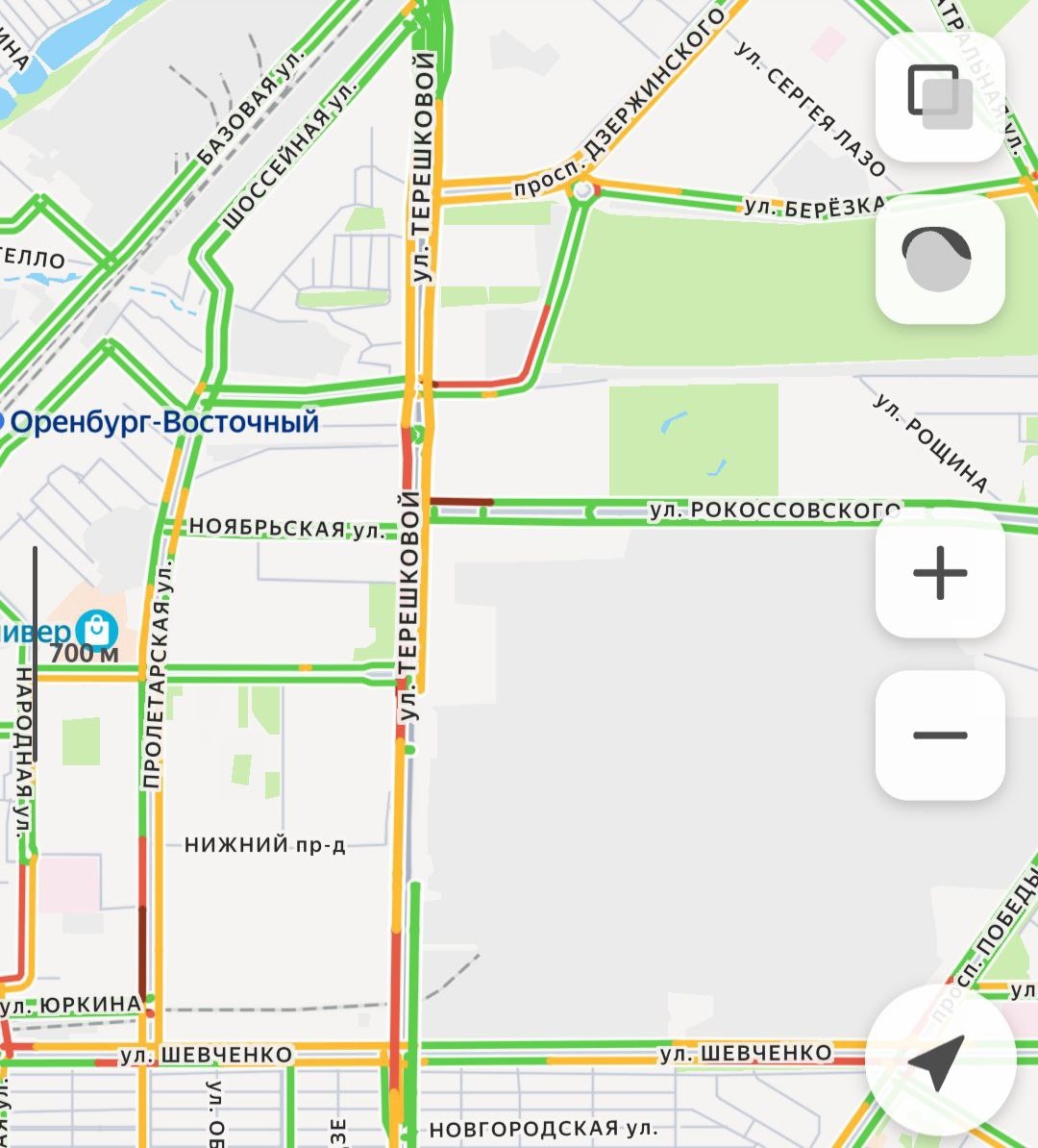Tap the traffic level indicator button
The height and width of the screenshot is (1148, 1038).
click(939, 259)
